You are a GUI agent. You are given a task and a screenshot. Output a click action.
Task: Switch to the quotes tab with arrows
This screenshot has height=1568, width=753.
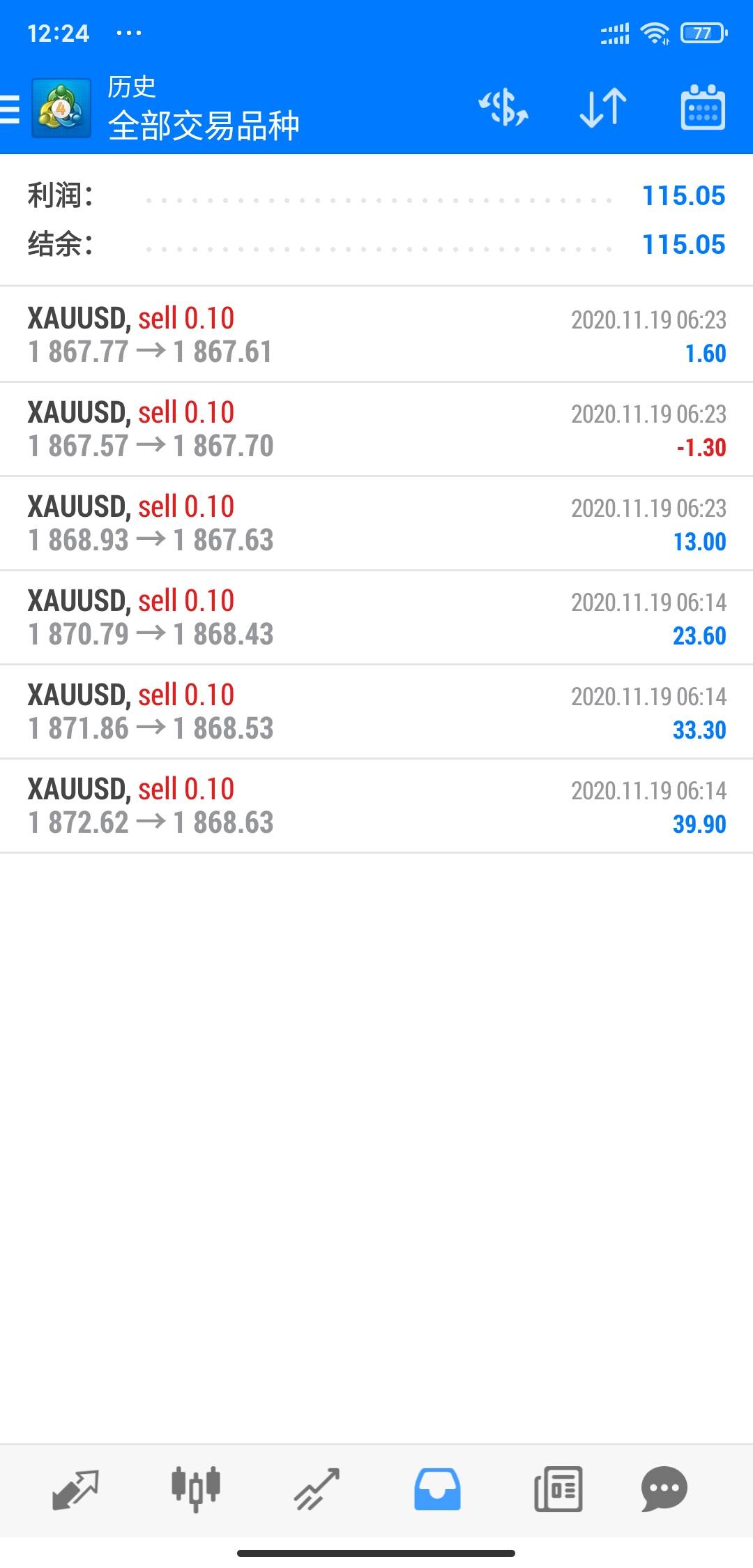[x=75, y=1489]
